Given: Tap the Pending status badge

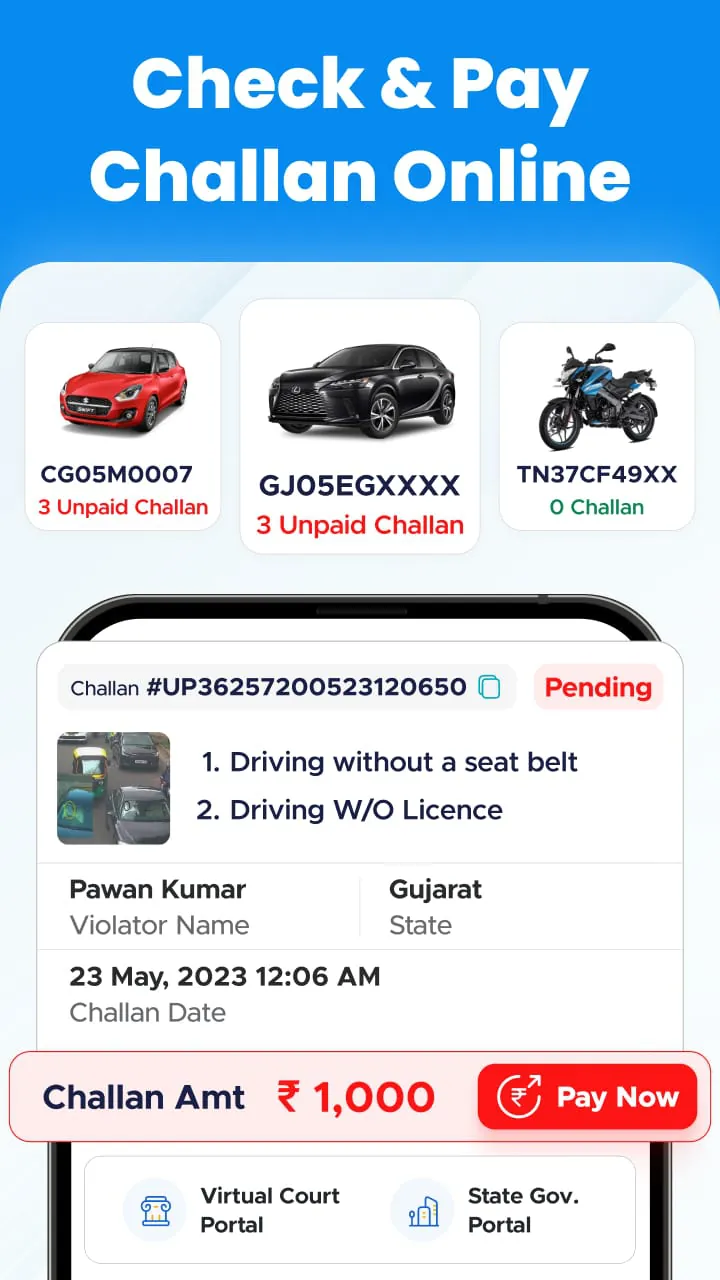Looking at the screenshot, I should click(x=598, y=688).
